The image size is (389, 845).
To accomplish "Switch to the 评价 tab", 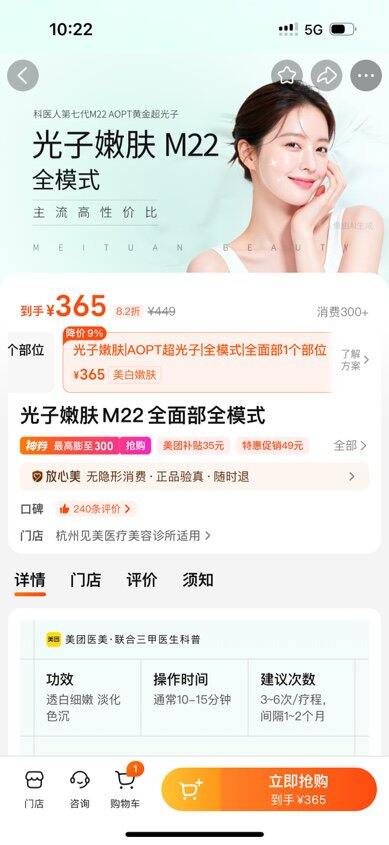I will point(142,580).
